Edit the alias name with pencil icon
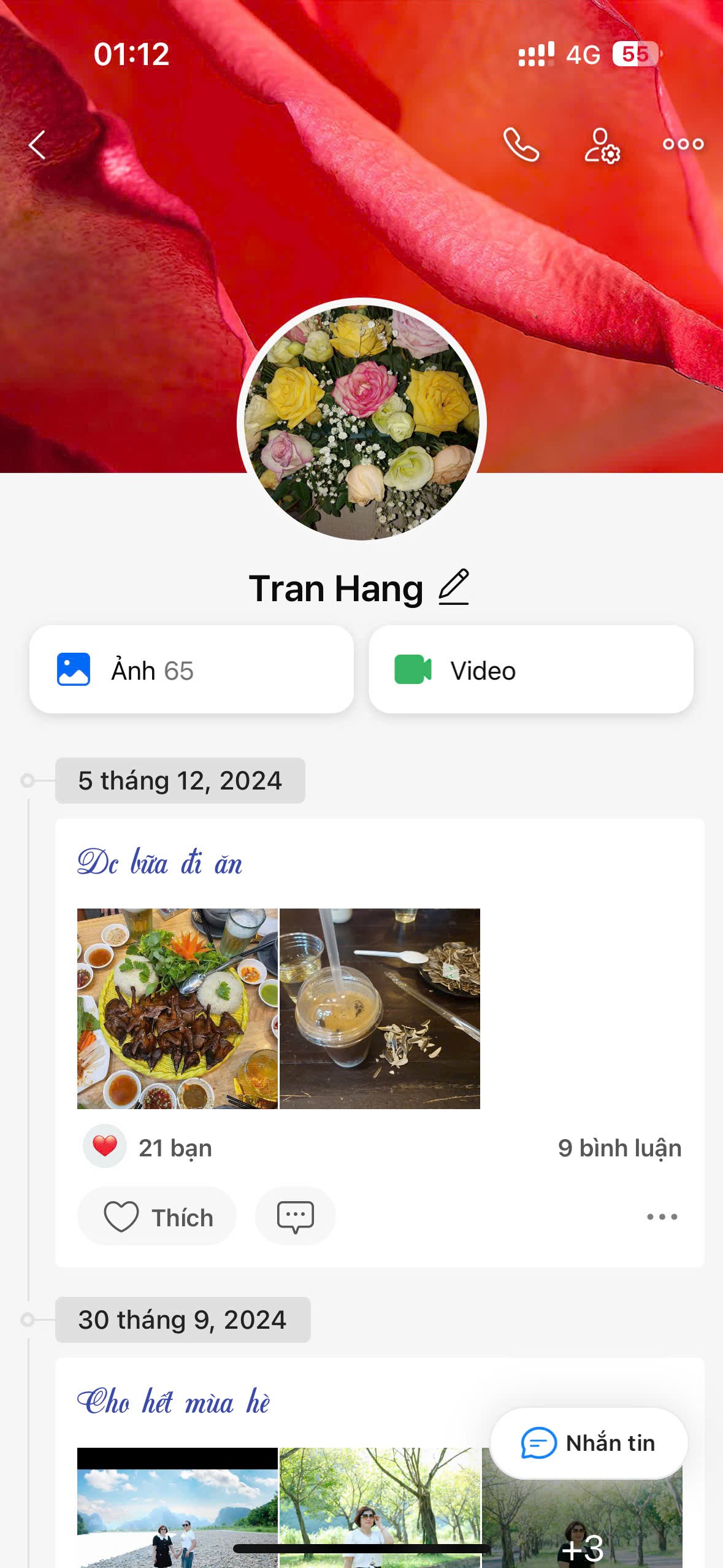The height and width of the screenshot is (1568, 723). point(454,588)
